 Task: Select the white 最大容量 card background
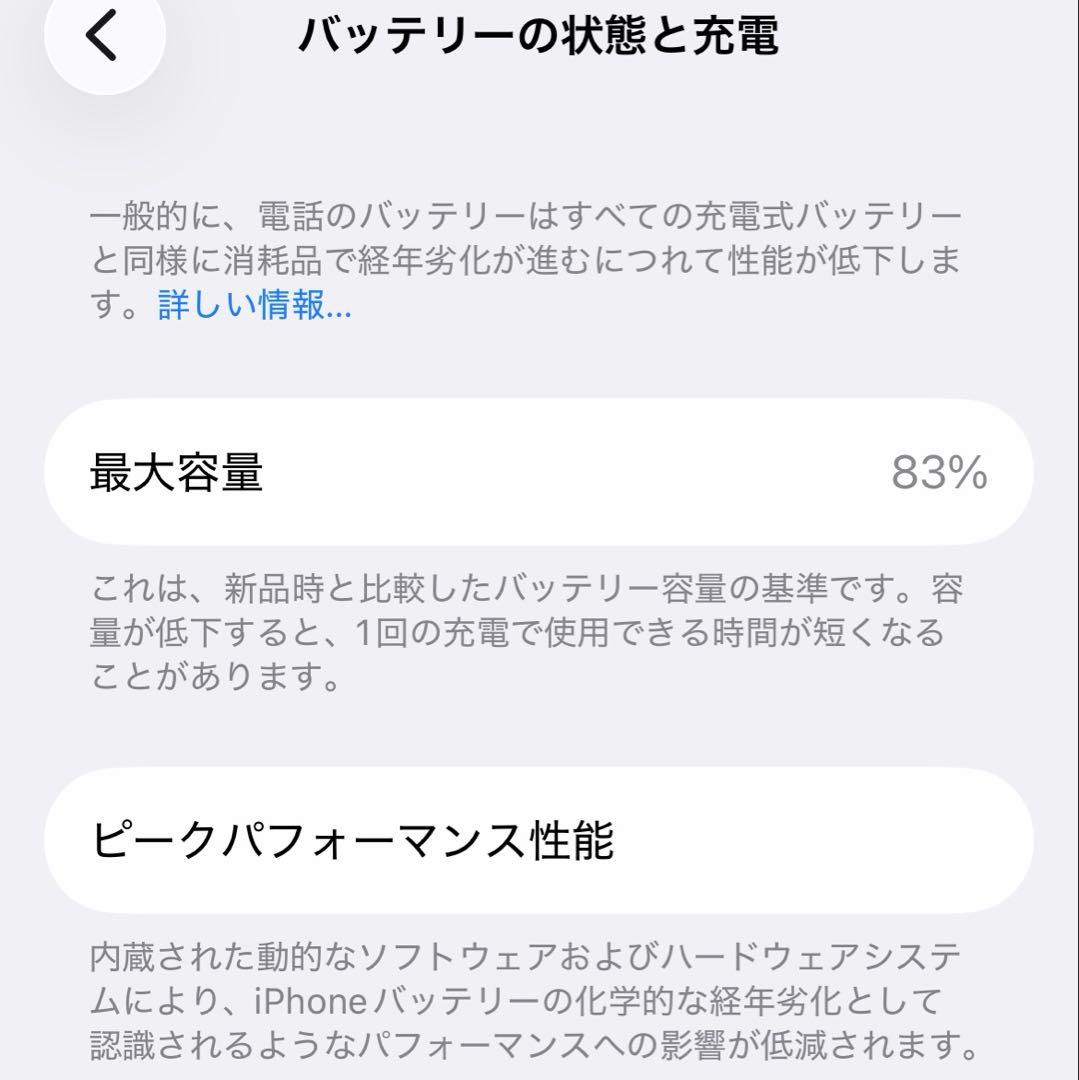click(x=650, y=472)
